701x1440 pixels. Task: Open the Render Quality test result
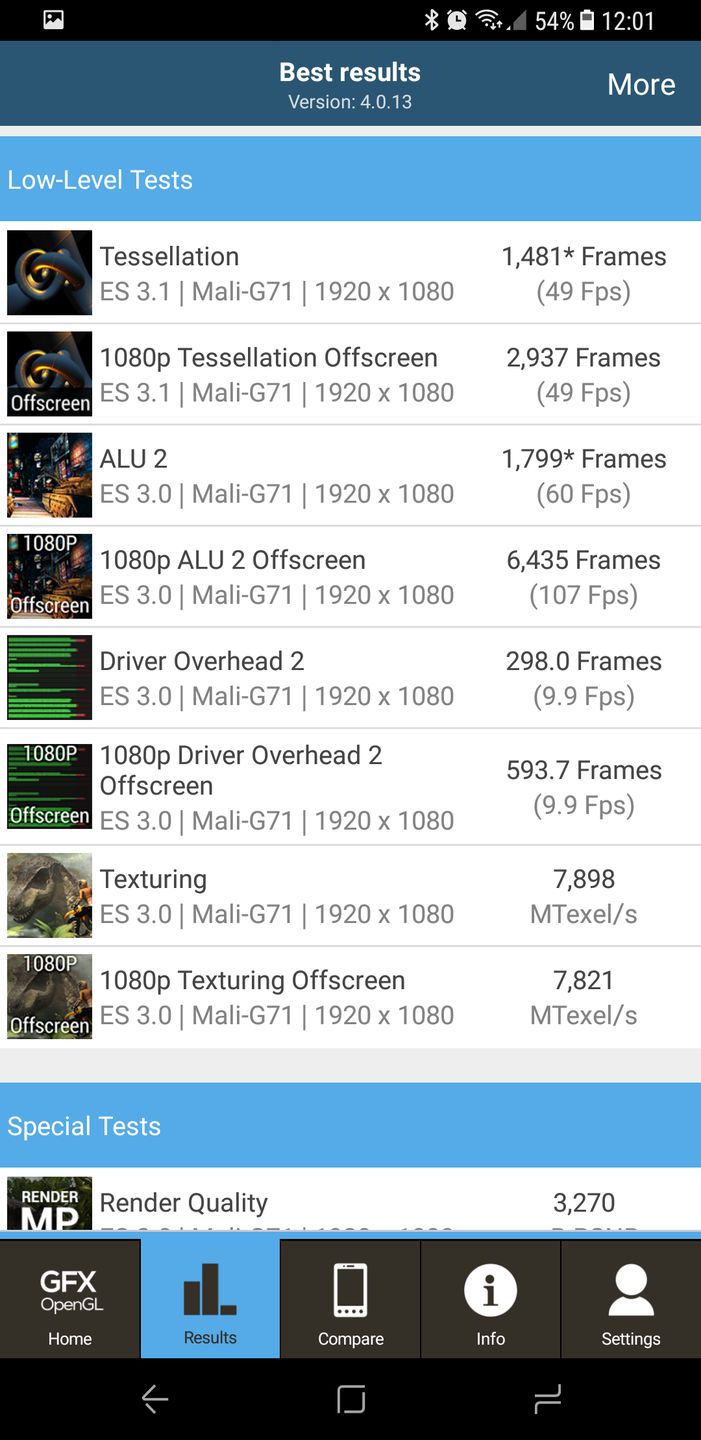coord(350,1204)
